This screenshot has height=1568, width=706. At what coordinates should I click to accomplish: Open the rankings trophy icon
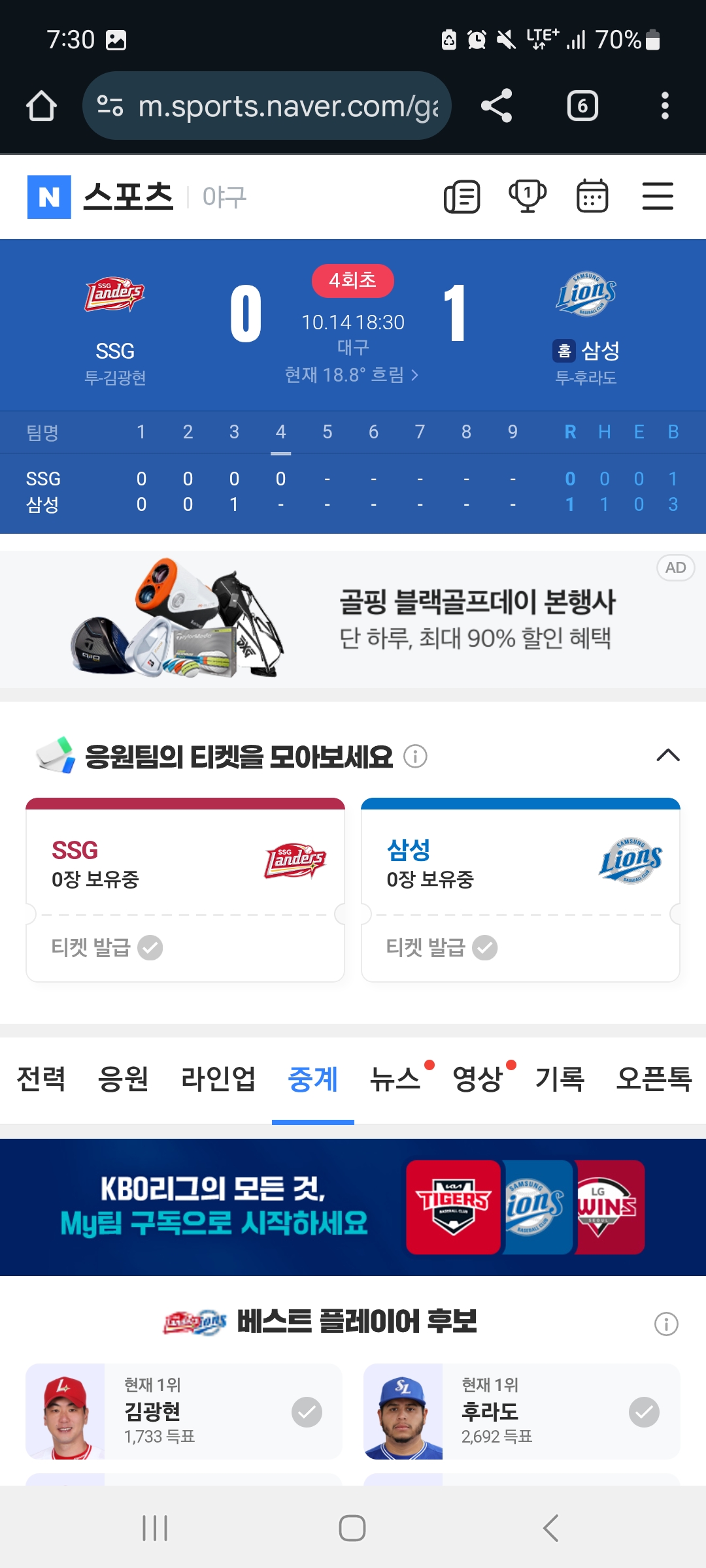pyautogui.click(x=528, y=197)
